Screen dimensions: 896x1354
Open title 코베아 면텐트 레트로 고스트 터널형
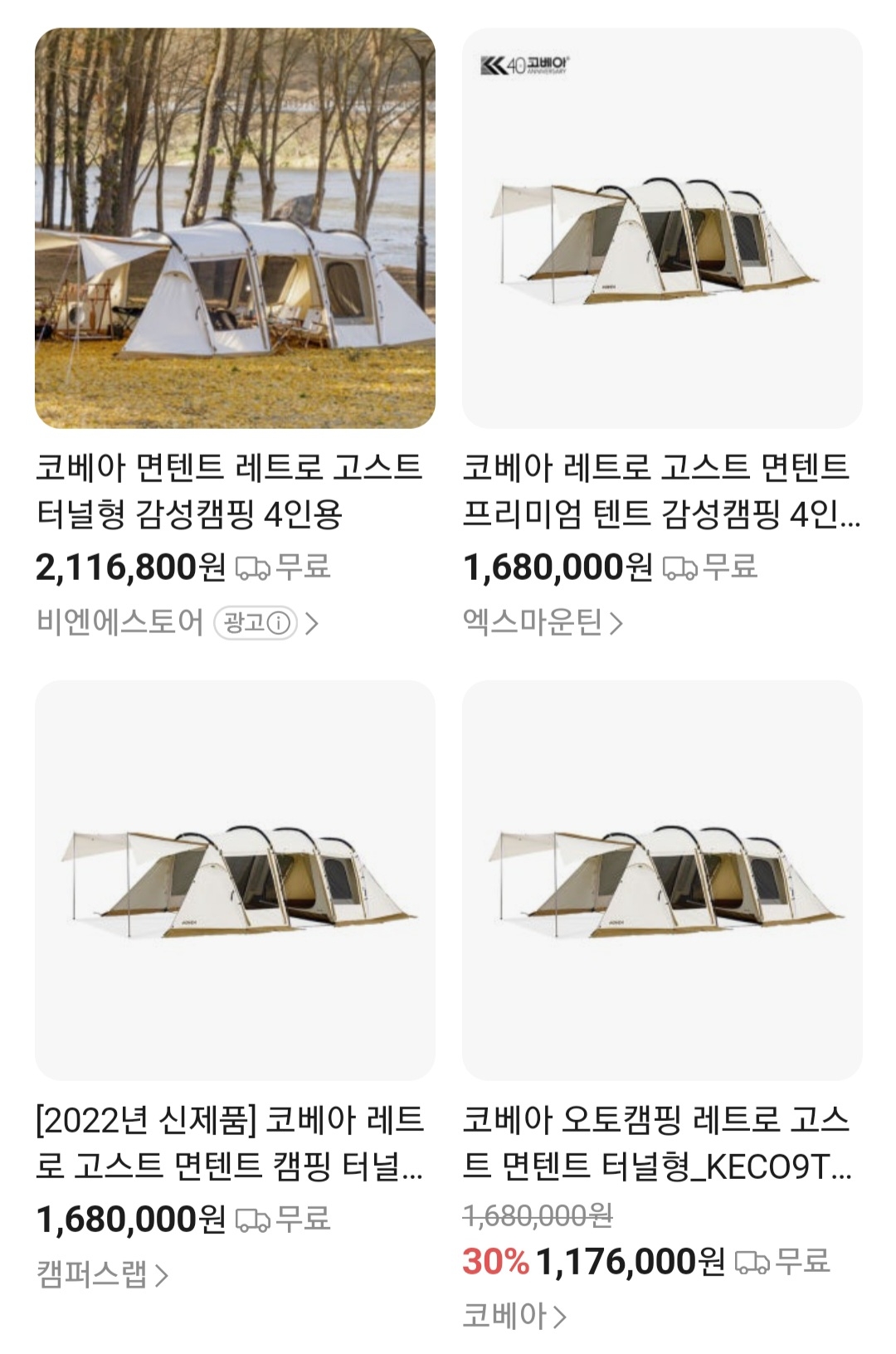(x=230, y=490)
